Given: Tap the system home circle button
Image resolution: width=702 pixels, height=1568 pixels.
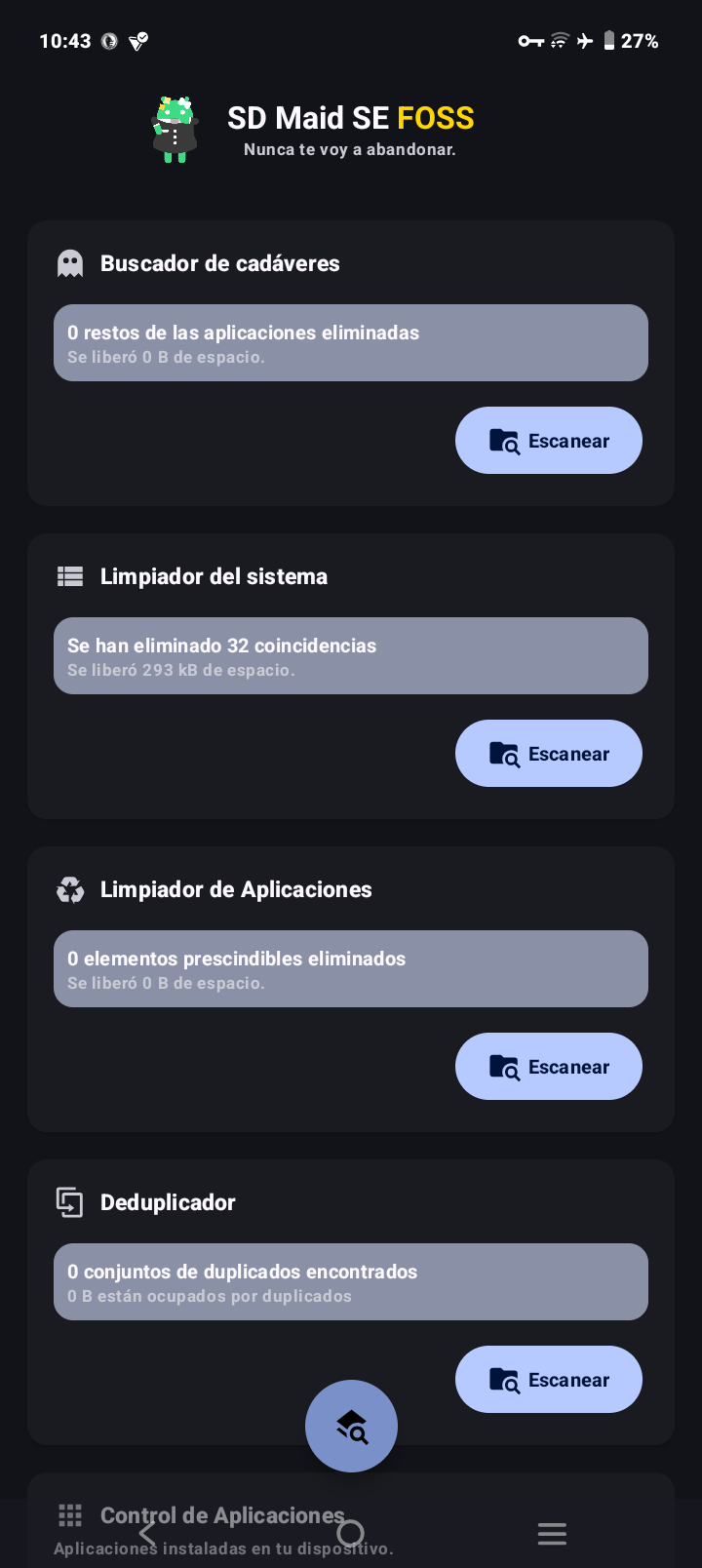Looking at the screenshot, I should [350, 1534].
